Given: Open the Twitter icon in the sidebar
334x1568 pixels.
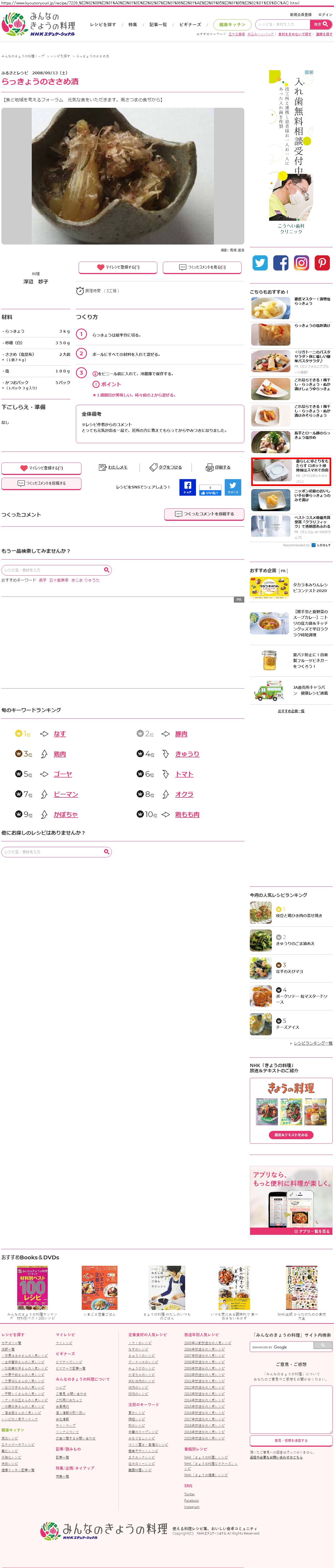Looking at the screenshot, I should click(260, 262).
